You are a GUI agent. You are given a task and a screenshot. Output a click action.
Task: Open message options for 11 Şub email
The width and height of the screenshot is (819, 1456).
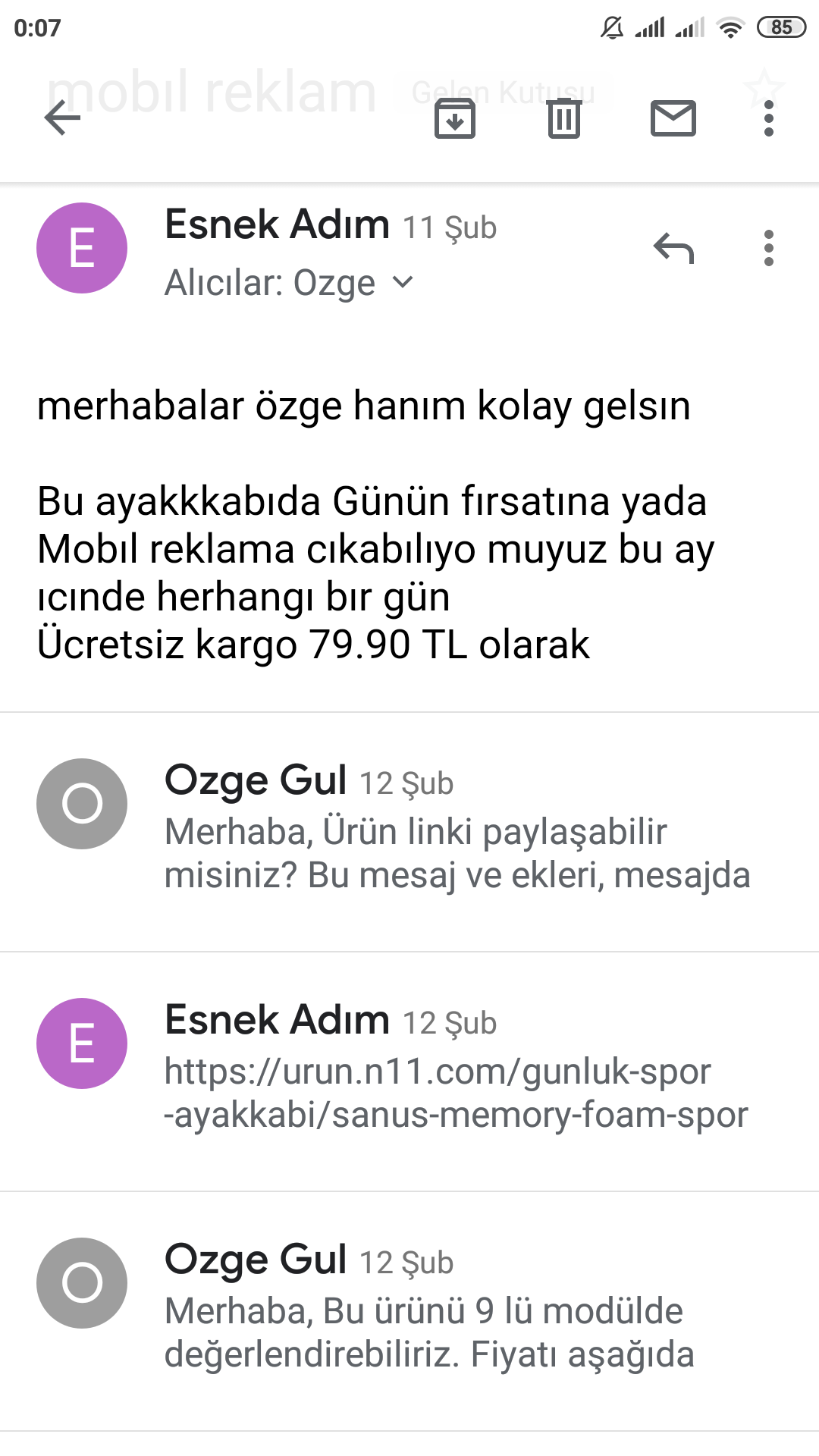point(769,248)
